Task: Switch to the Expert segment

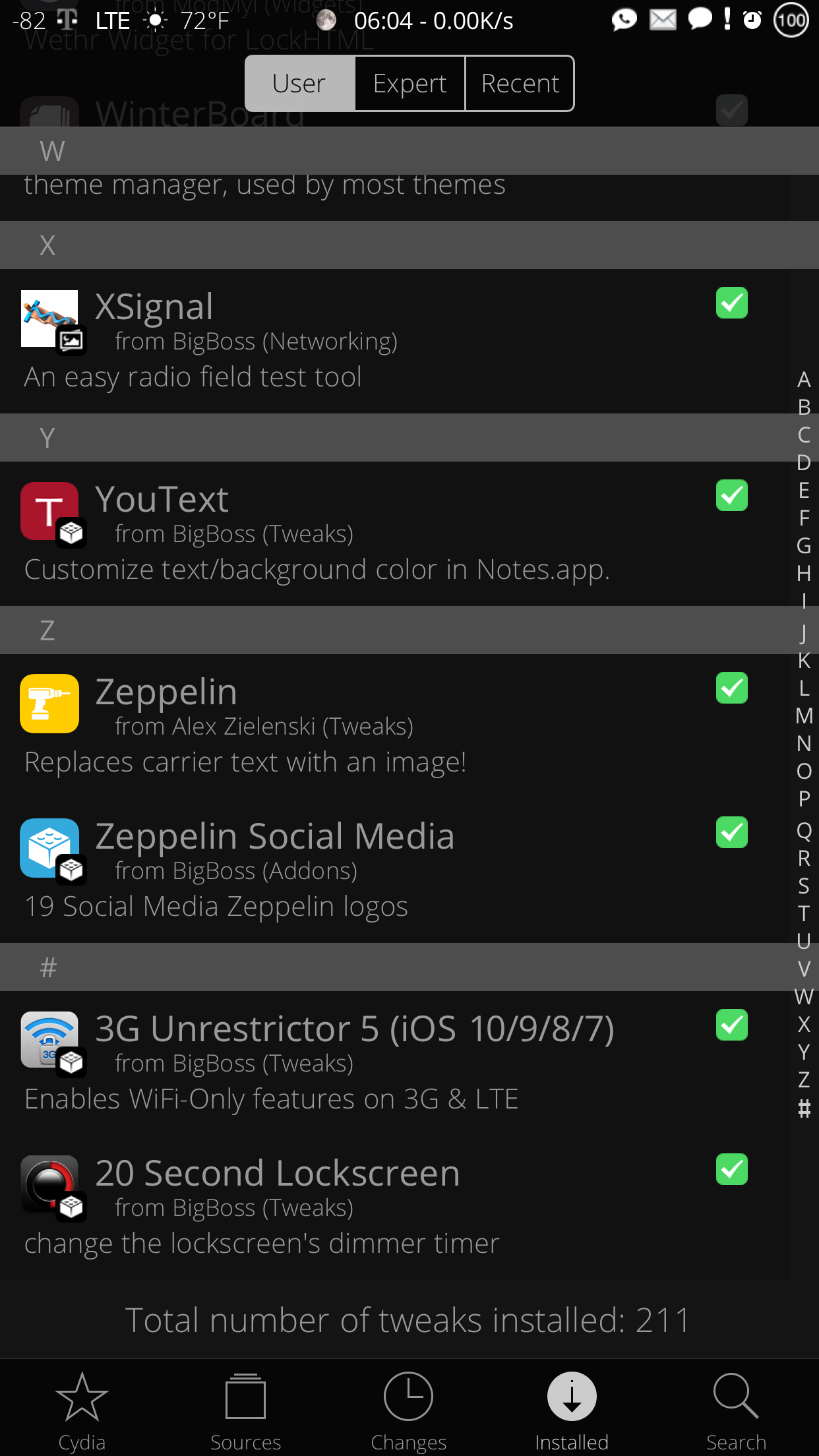Action: point(409,84)
